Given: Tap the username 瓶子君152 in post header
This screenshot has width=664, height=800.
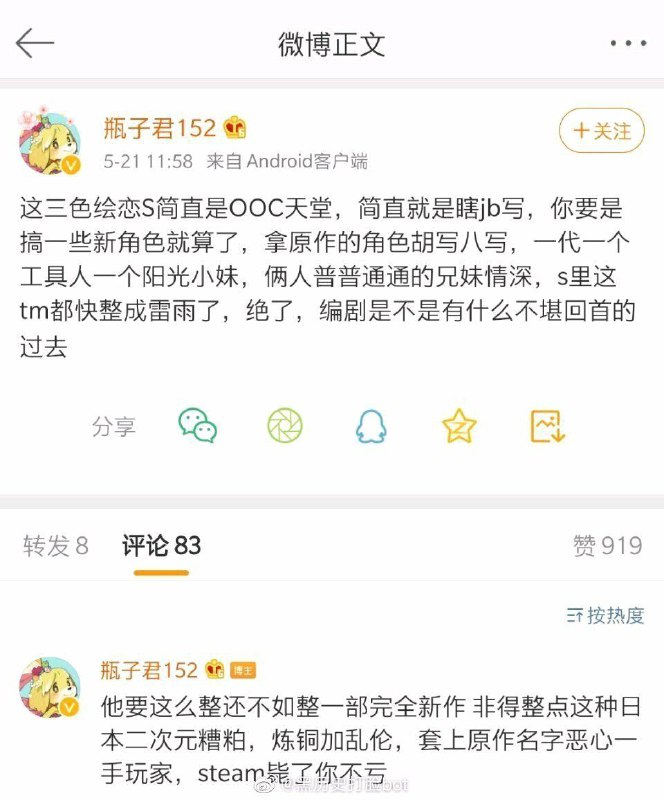Looking at the screenshot, I should tap(160, 128).
